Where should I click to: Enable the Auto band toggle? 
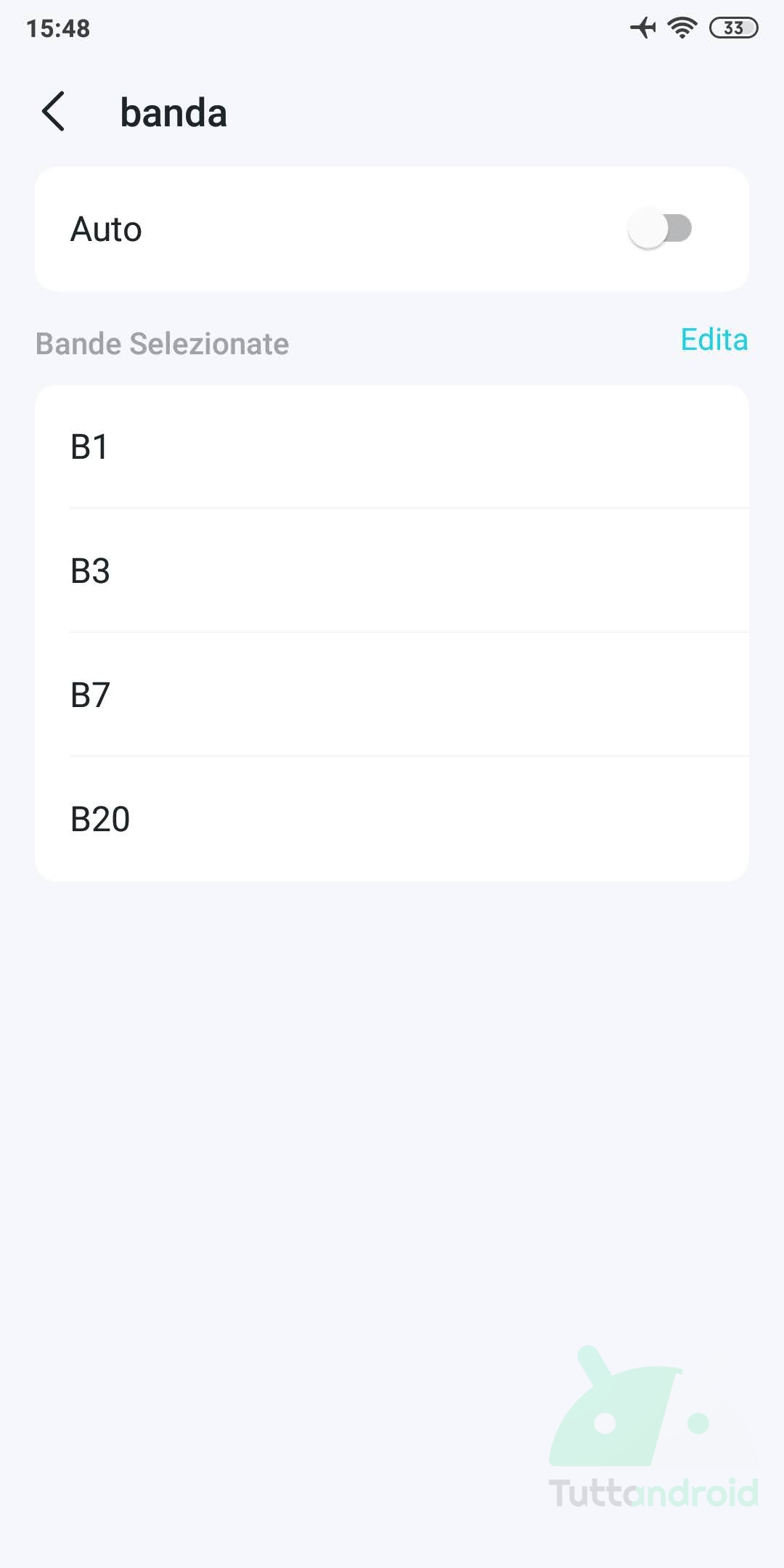[x=660, y=229]
